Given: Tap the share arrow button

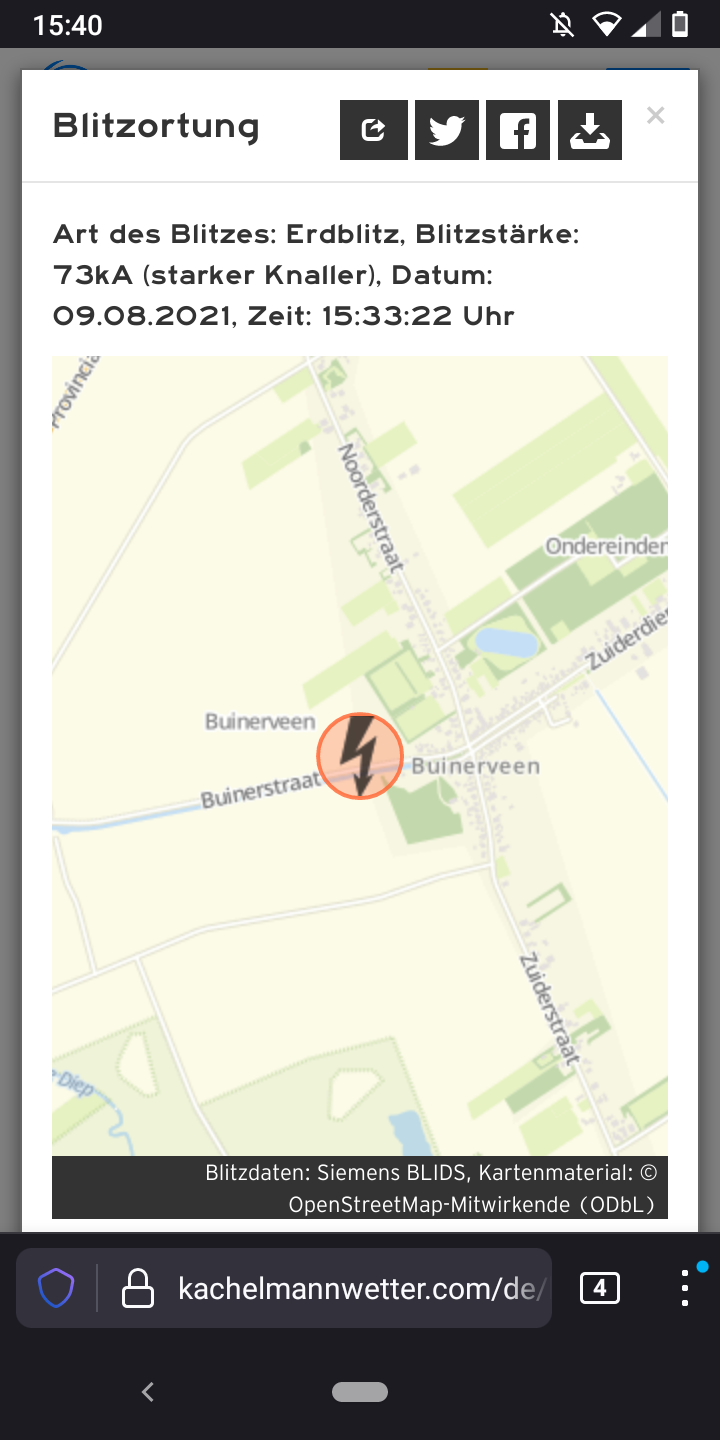Looking at the screenshot, I should [374, 130].
